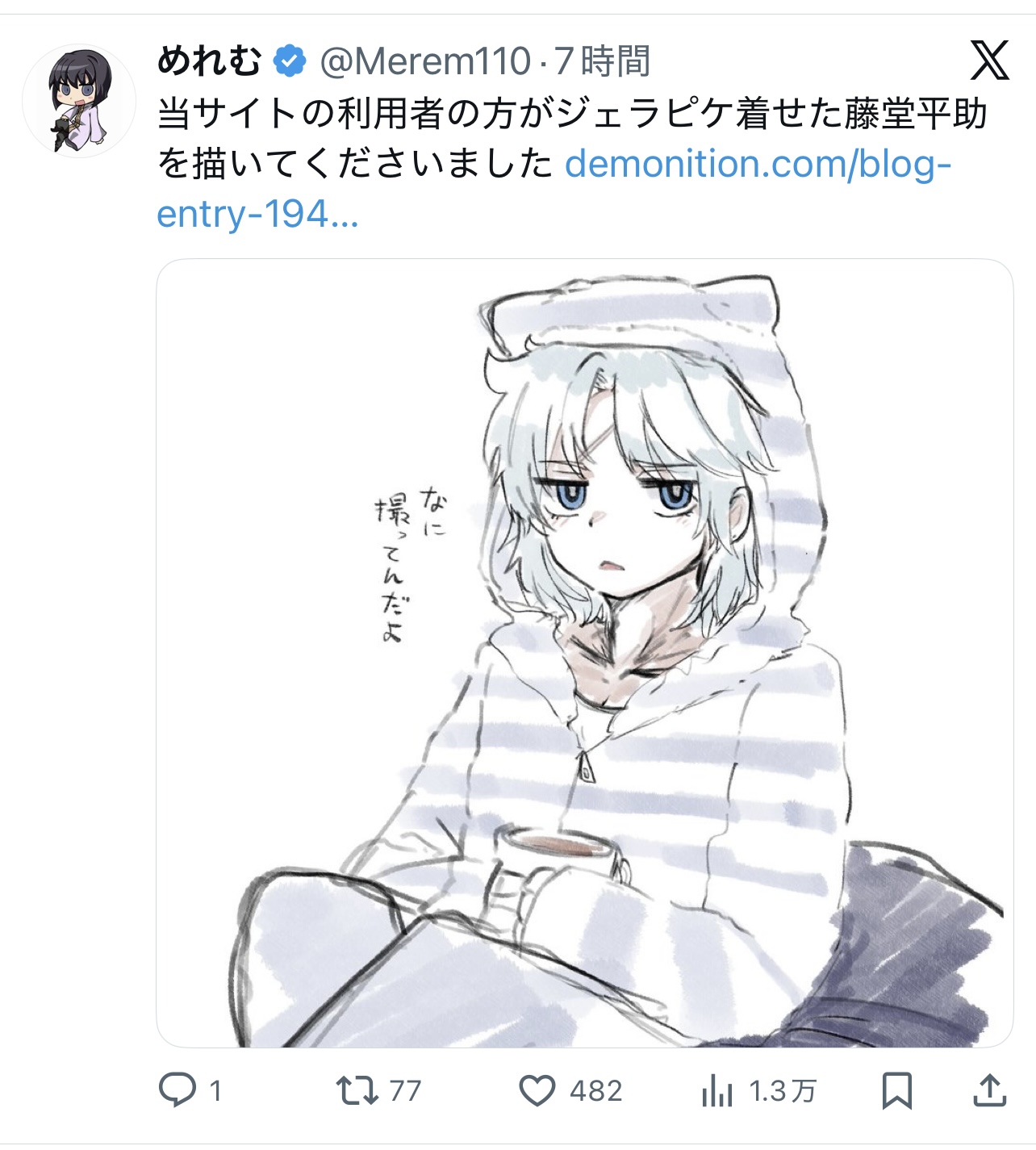1036x1150 pixels.
Task: View post analytics for 1.3万 views
Action: (x=716, y=1092)
